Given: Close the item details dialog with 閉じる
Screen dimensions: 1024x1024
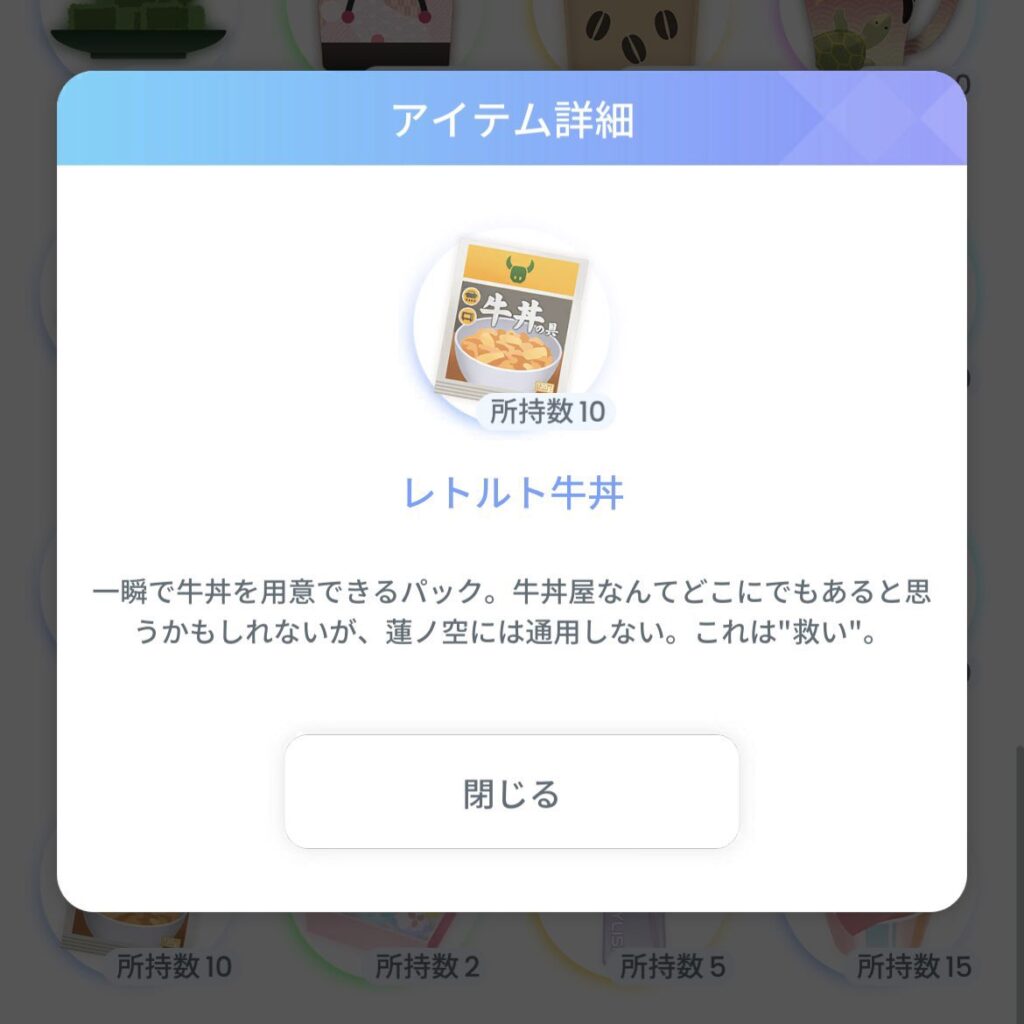Looking at the screenshot, I should click(511, 792).
